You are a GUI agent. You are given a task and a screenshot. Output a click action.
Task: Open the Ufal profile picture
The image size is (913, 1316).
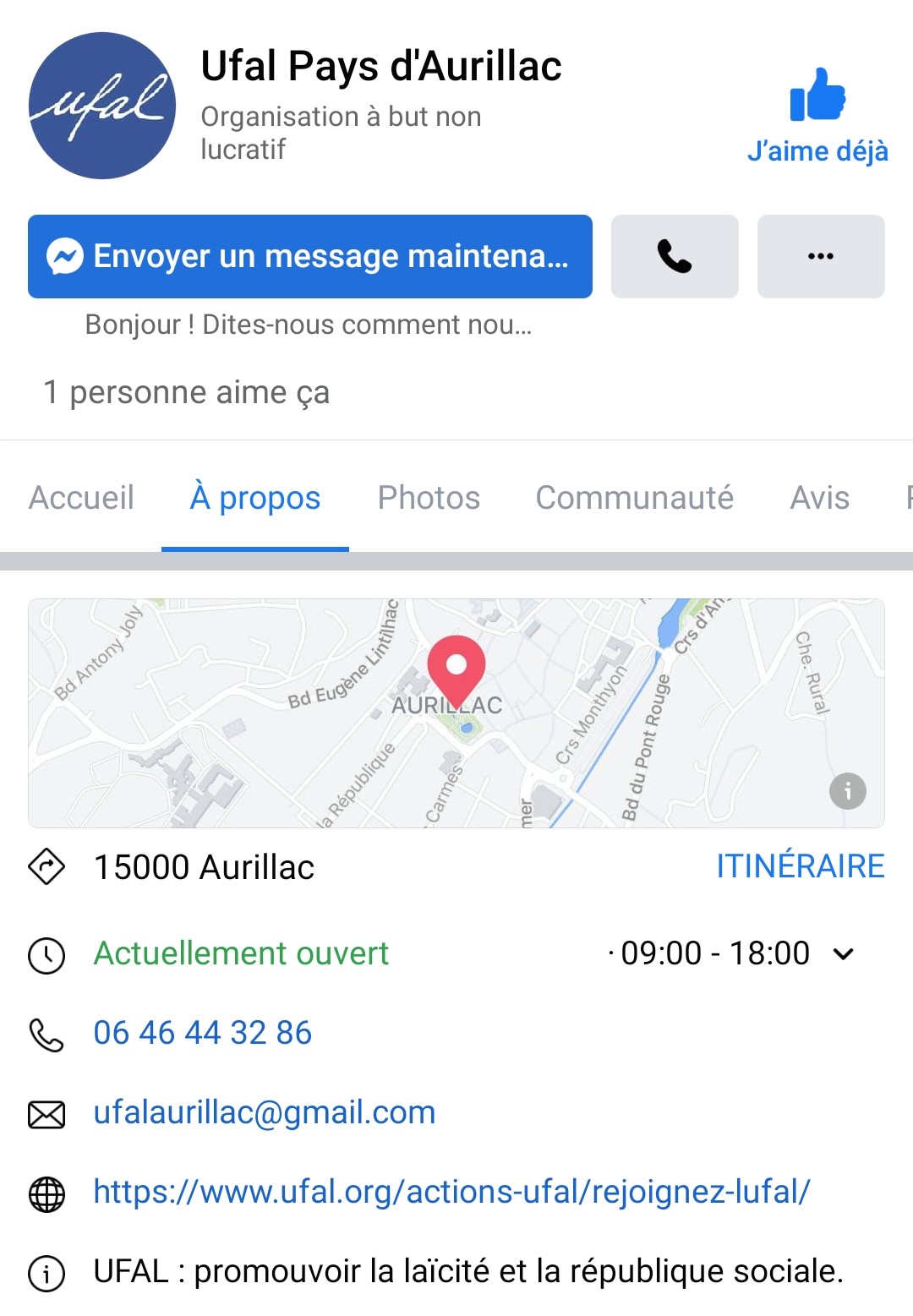102,106
